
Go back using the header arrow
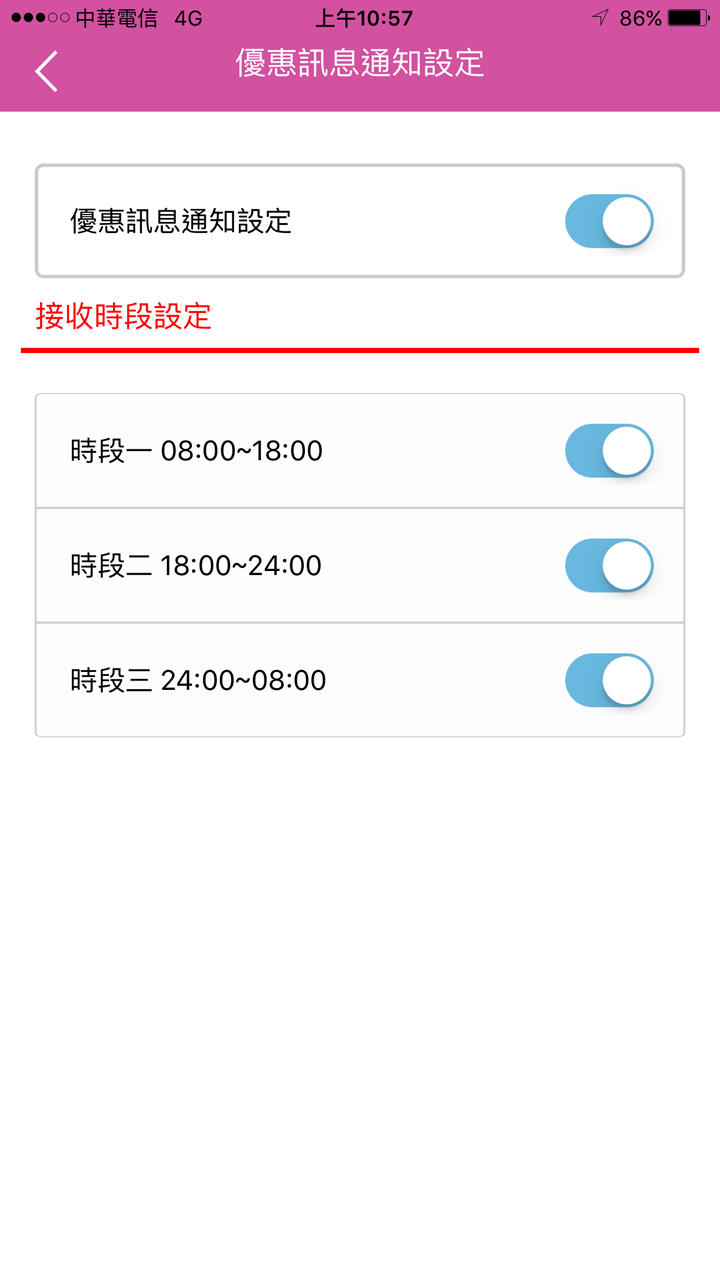pyautogui.click(x=46, y=71)
